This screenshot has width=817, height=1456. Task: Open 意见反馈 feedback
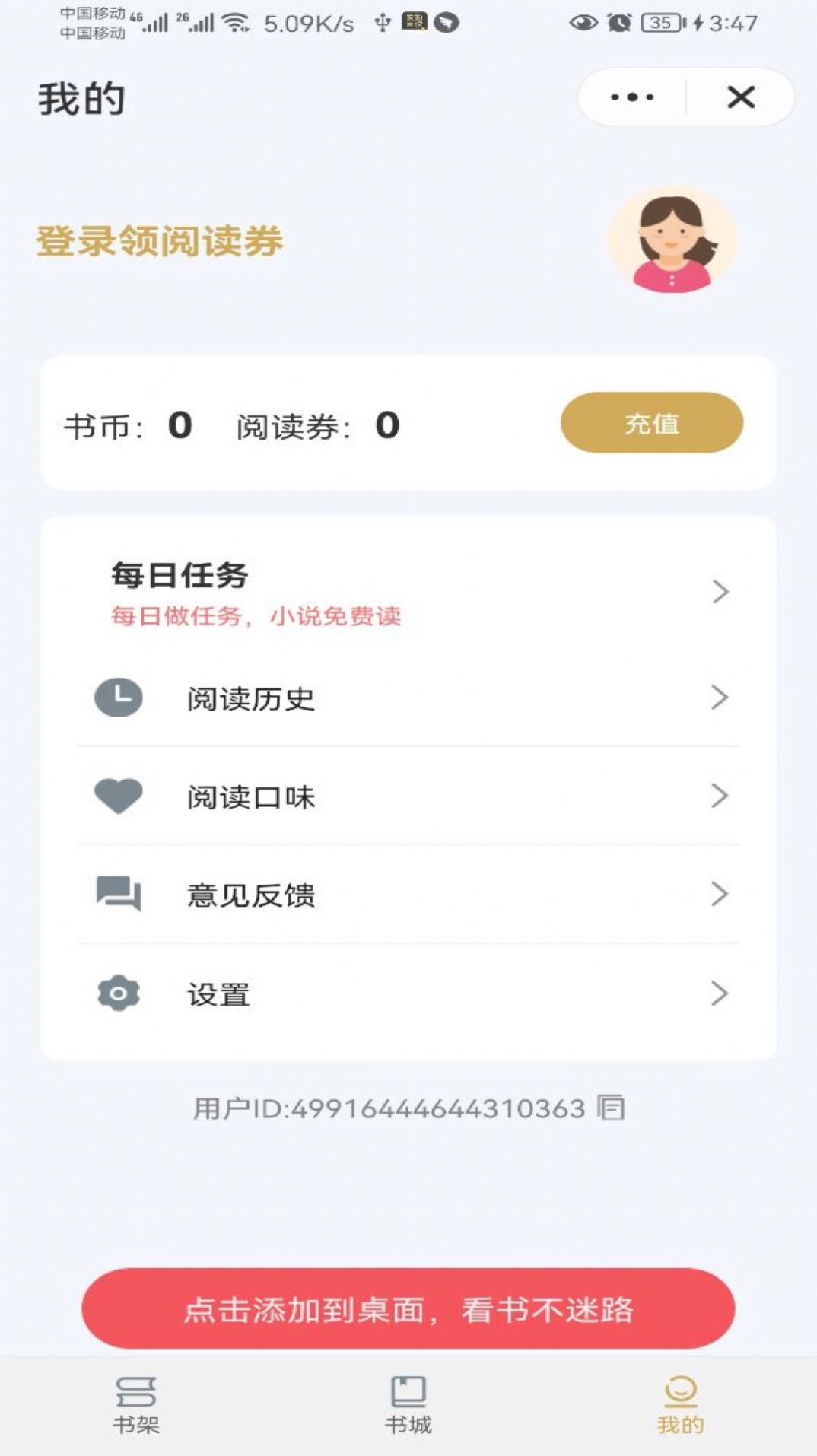coord(408,894)
